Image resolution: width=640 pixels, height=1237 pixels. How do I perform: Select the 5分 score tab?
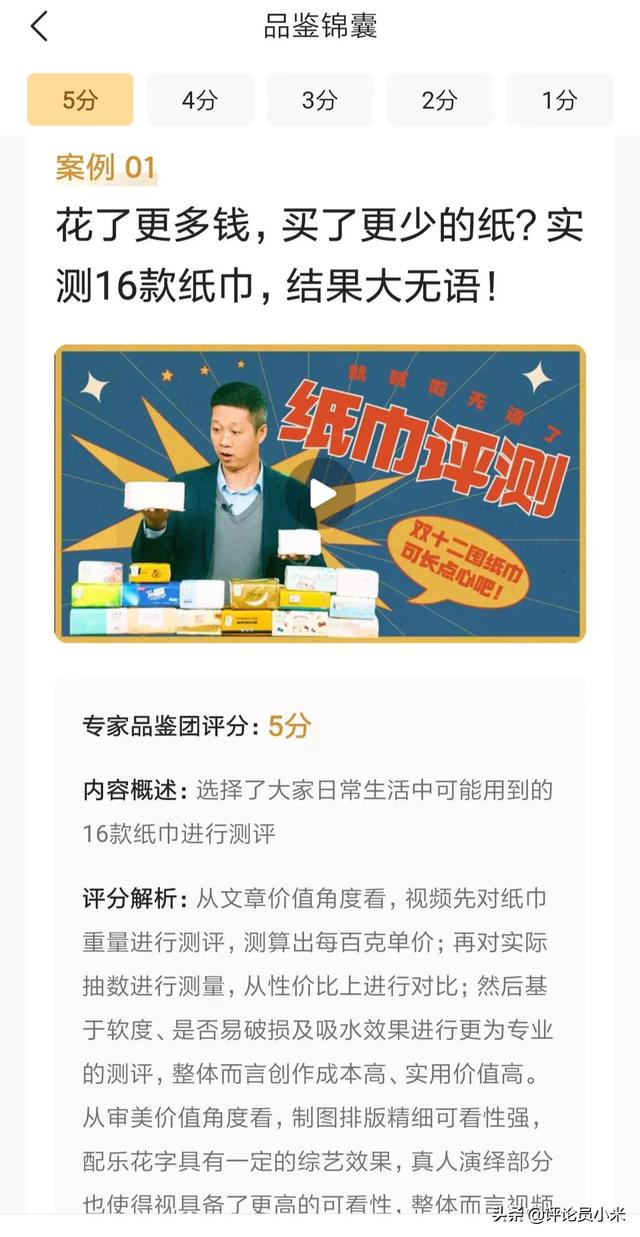click(80, 99)
